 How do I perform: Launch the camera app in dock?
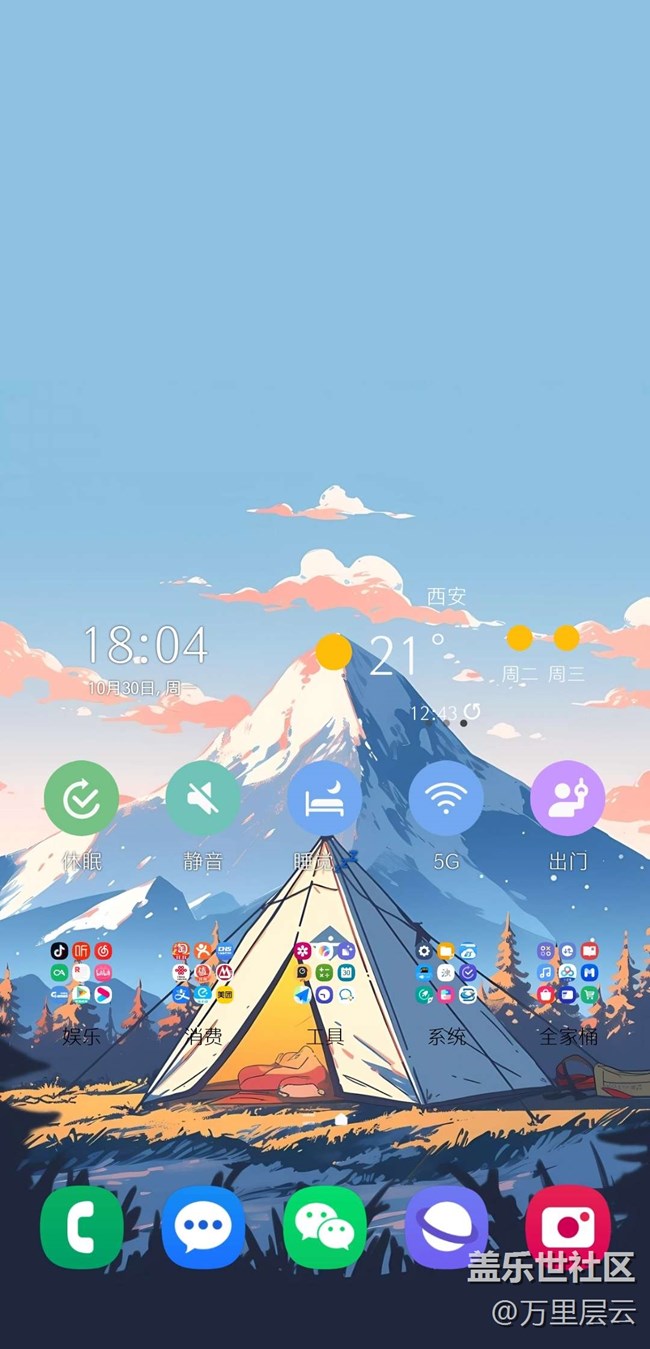[x=568, y=1227]
